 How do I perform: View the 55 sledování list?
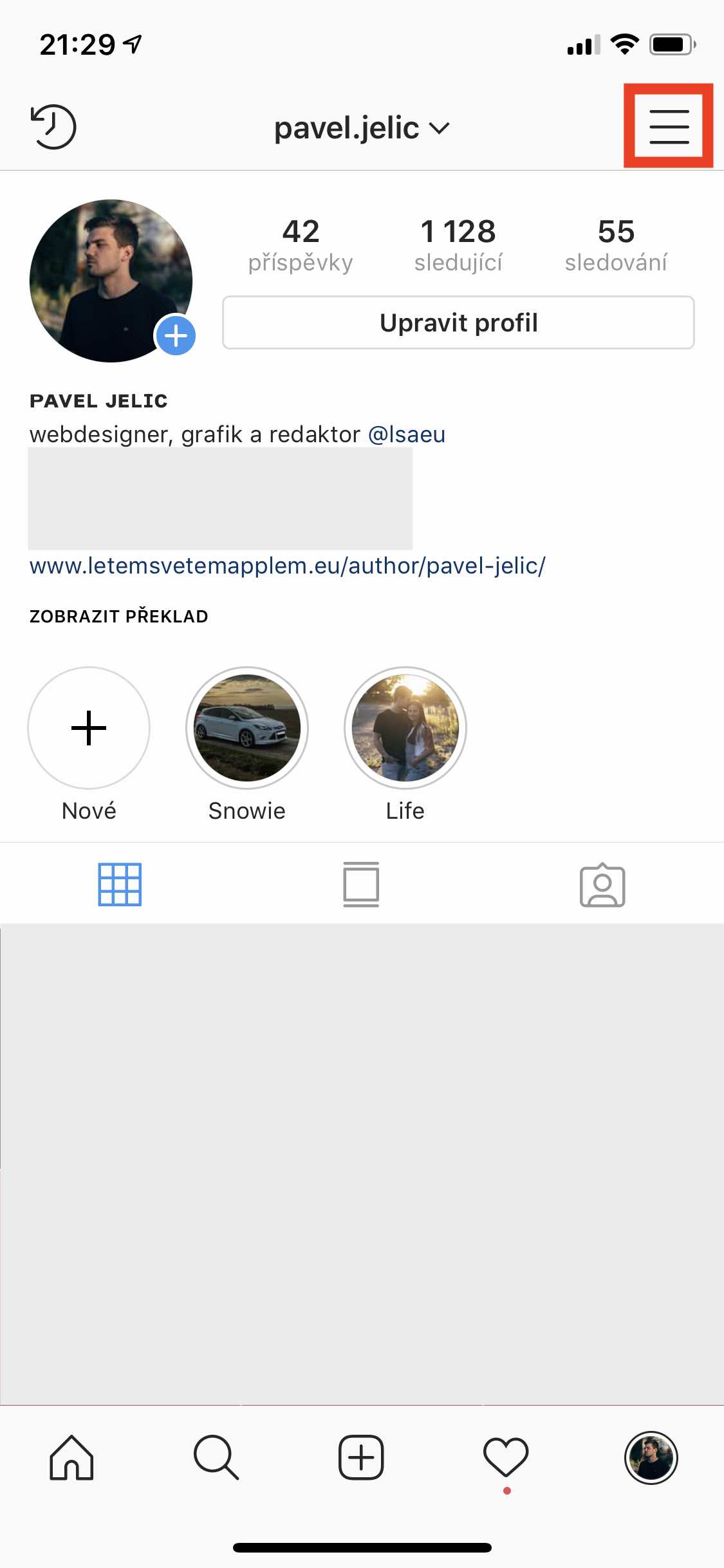616,245
